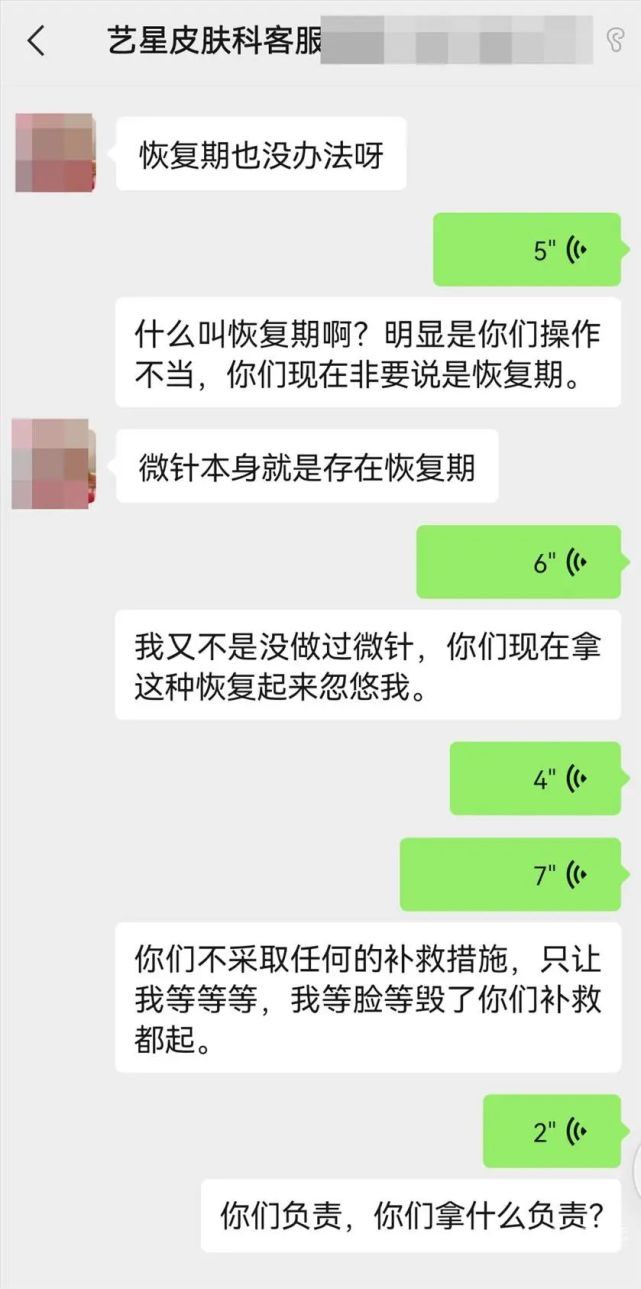Play the 7-second voice message
641x1289 pixels.
pyautogui.click(x=510, y=874)
